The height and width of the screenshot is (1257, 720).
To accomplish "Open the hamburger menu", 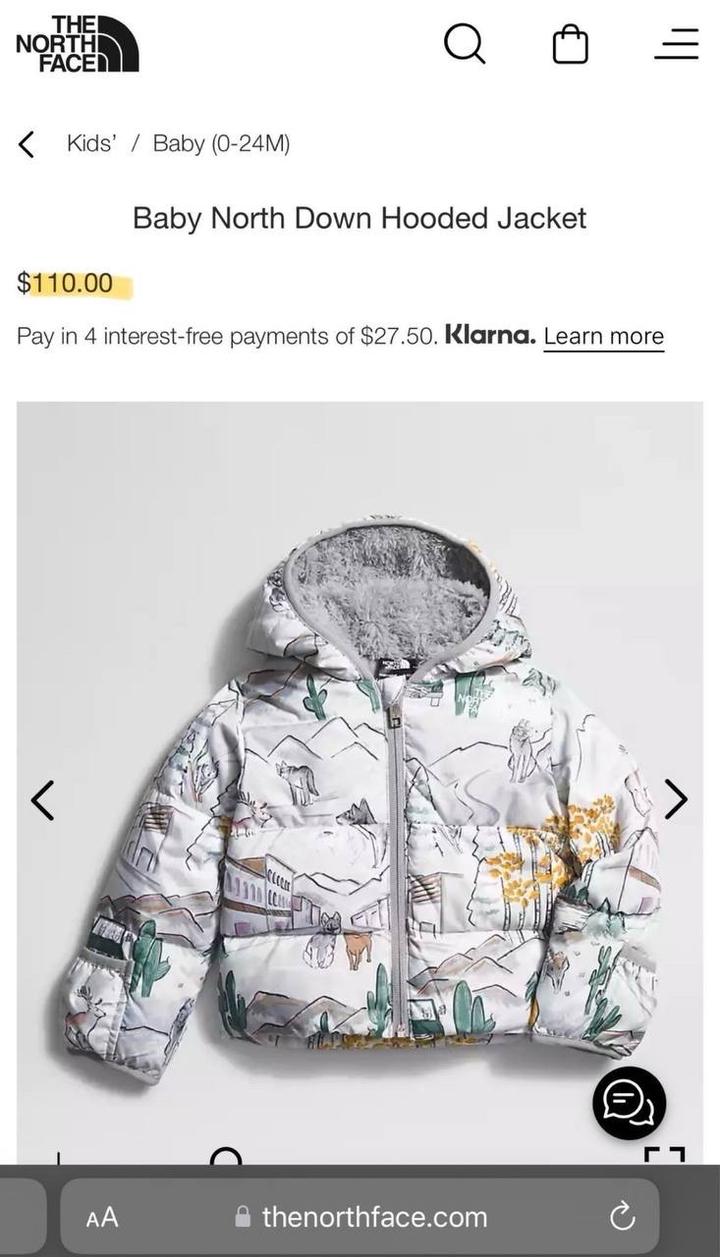I will (x=676, y=44).
